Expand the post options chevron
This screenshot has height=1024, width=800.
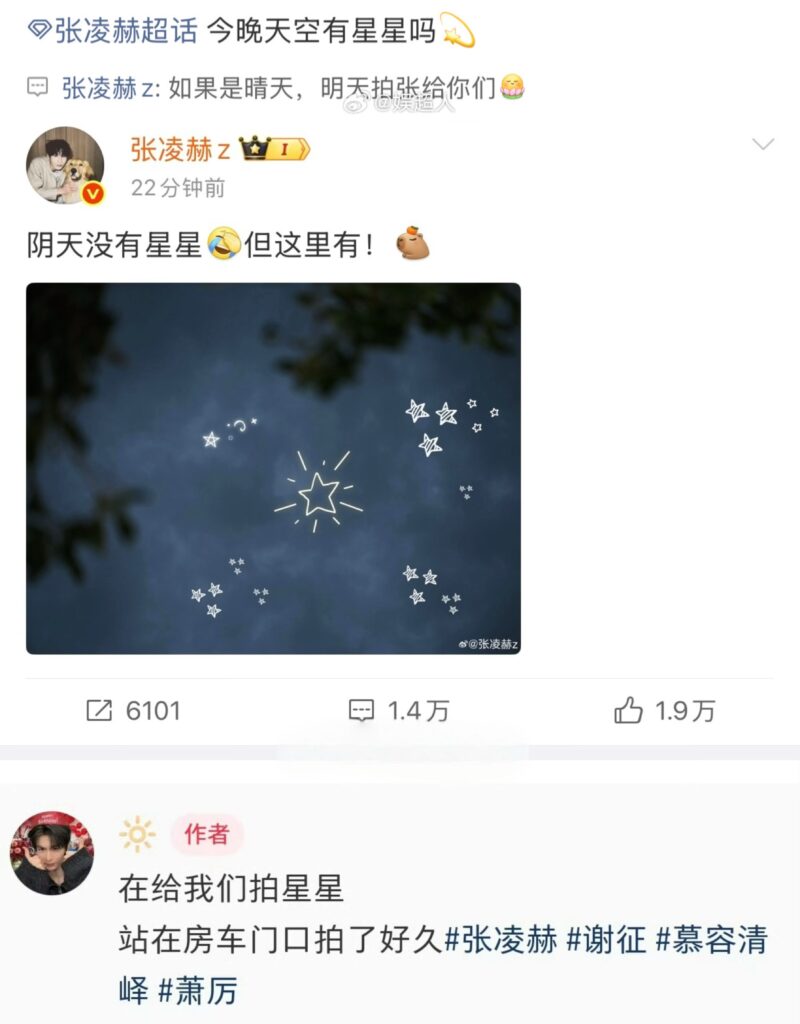click(763, 145)
